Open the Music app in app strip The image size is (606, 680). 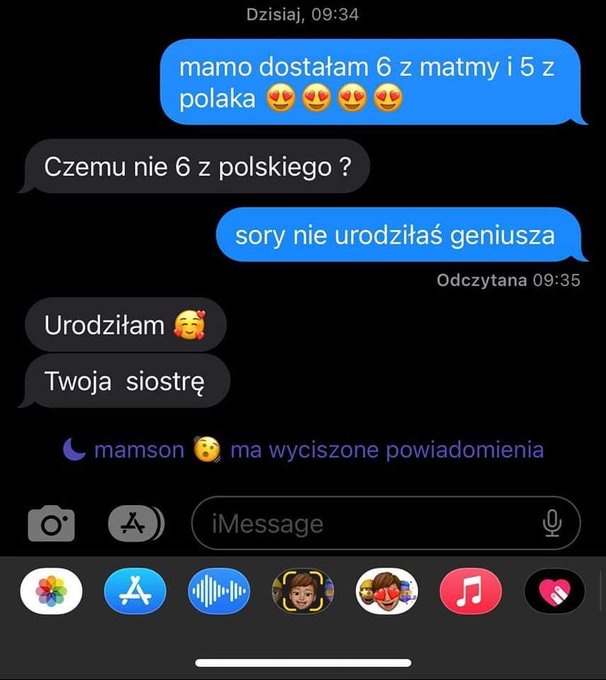[470, 592]
